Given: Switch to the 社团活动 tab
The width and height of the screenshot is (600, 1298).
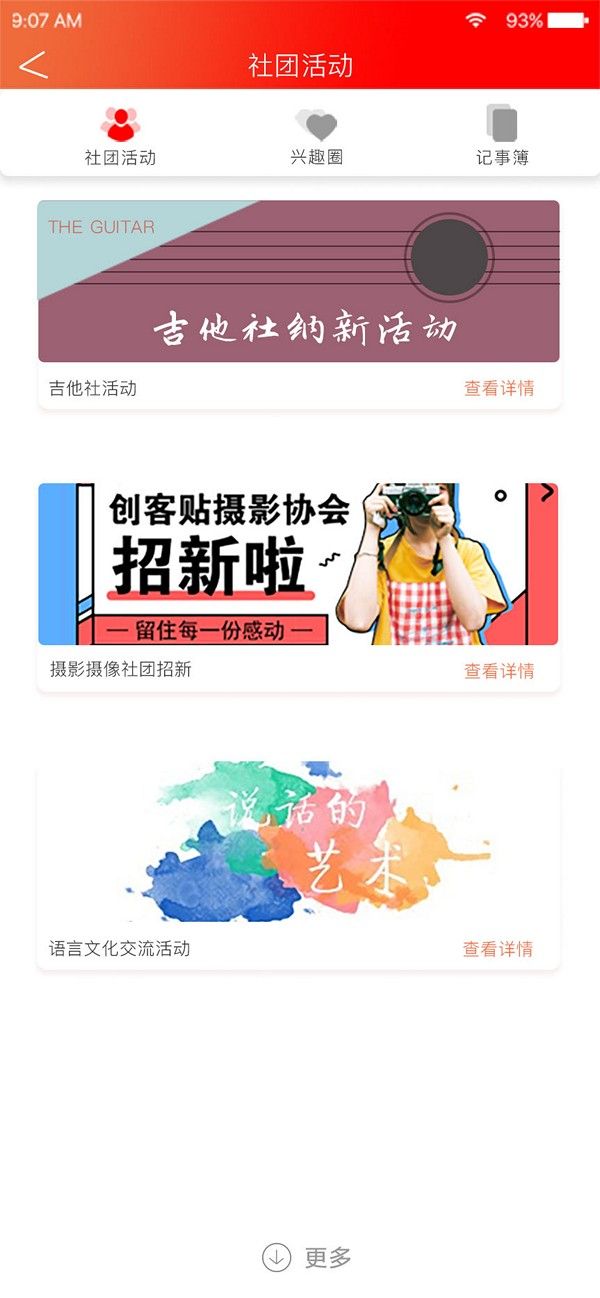Looking at the screenshot, I should coord(120,136).
